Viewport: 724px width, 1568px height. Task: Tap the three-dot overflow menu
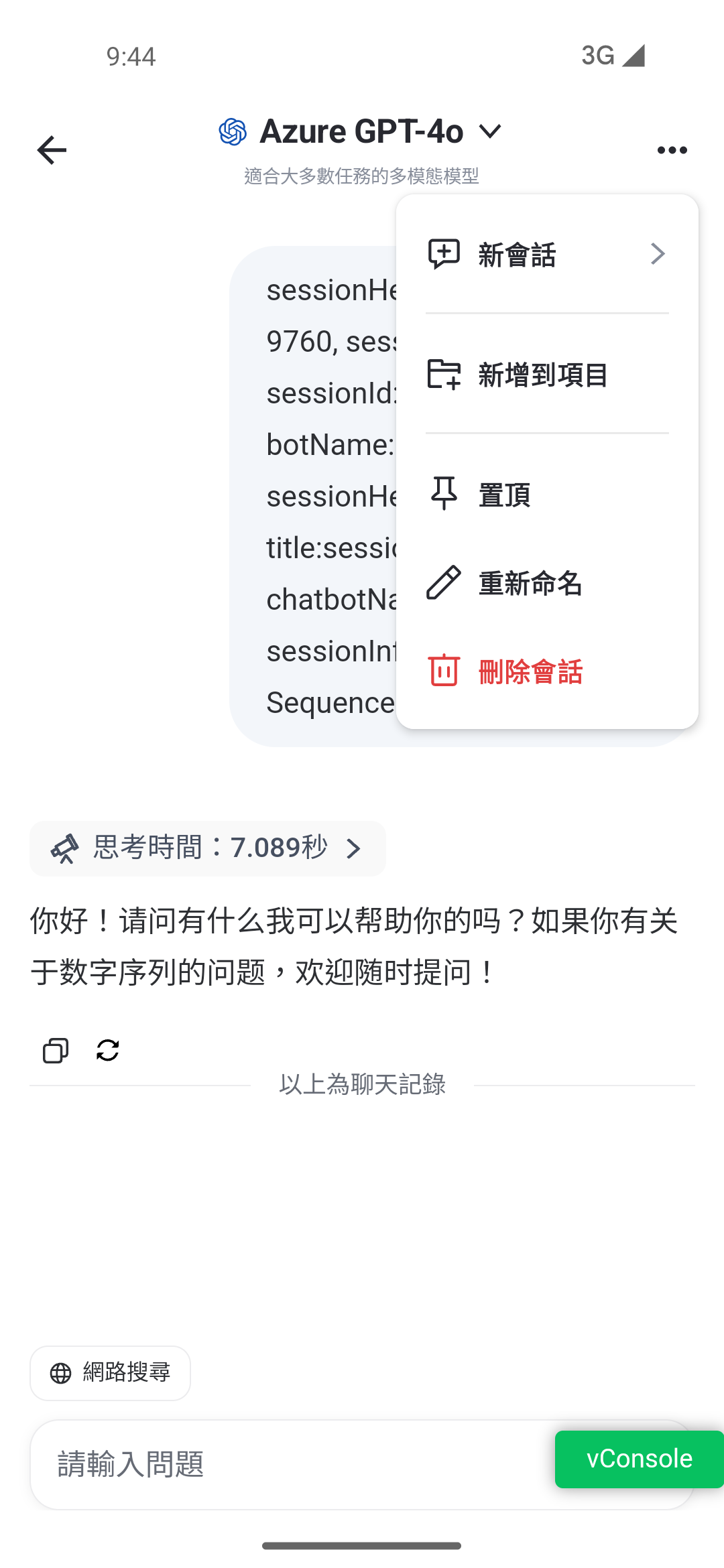point(672,150)
